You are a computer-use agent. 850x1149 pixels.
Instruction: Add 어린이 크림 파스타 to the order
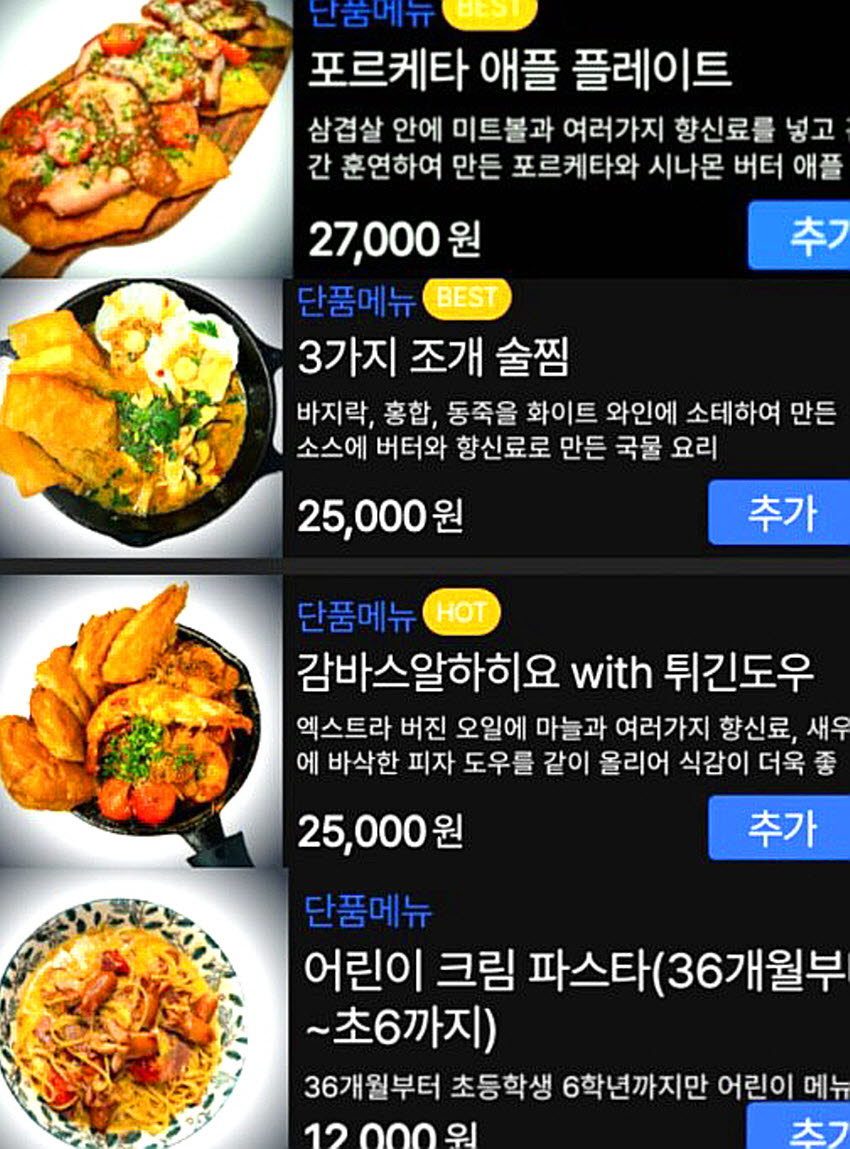point(800,1131)
